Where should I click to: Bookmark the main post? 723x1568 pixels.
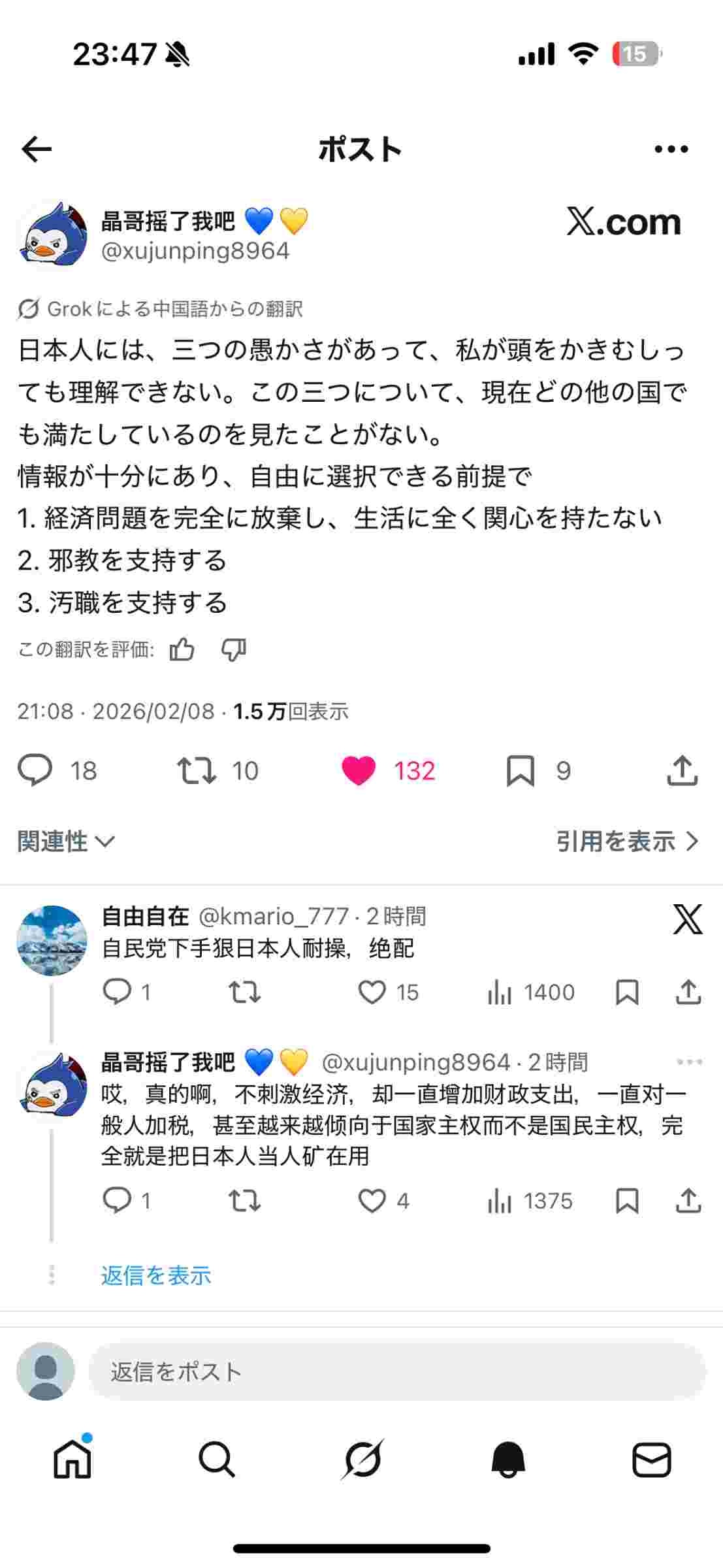(x=521, y=770)
